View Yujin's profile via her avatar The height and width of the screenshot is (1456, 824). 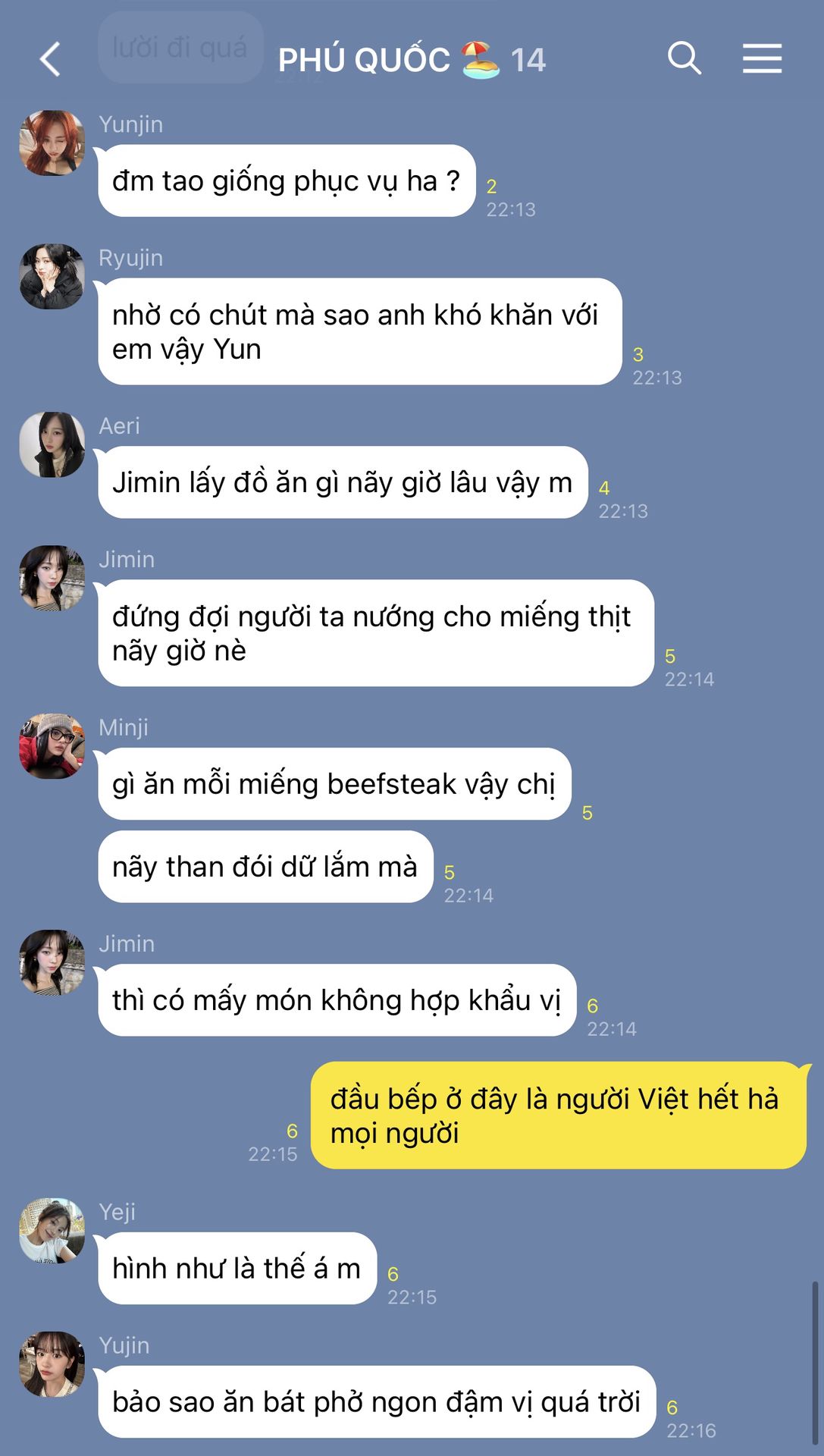pyautogui.click(x=52, y=1364)
